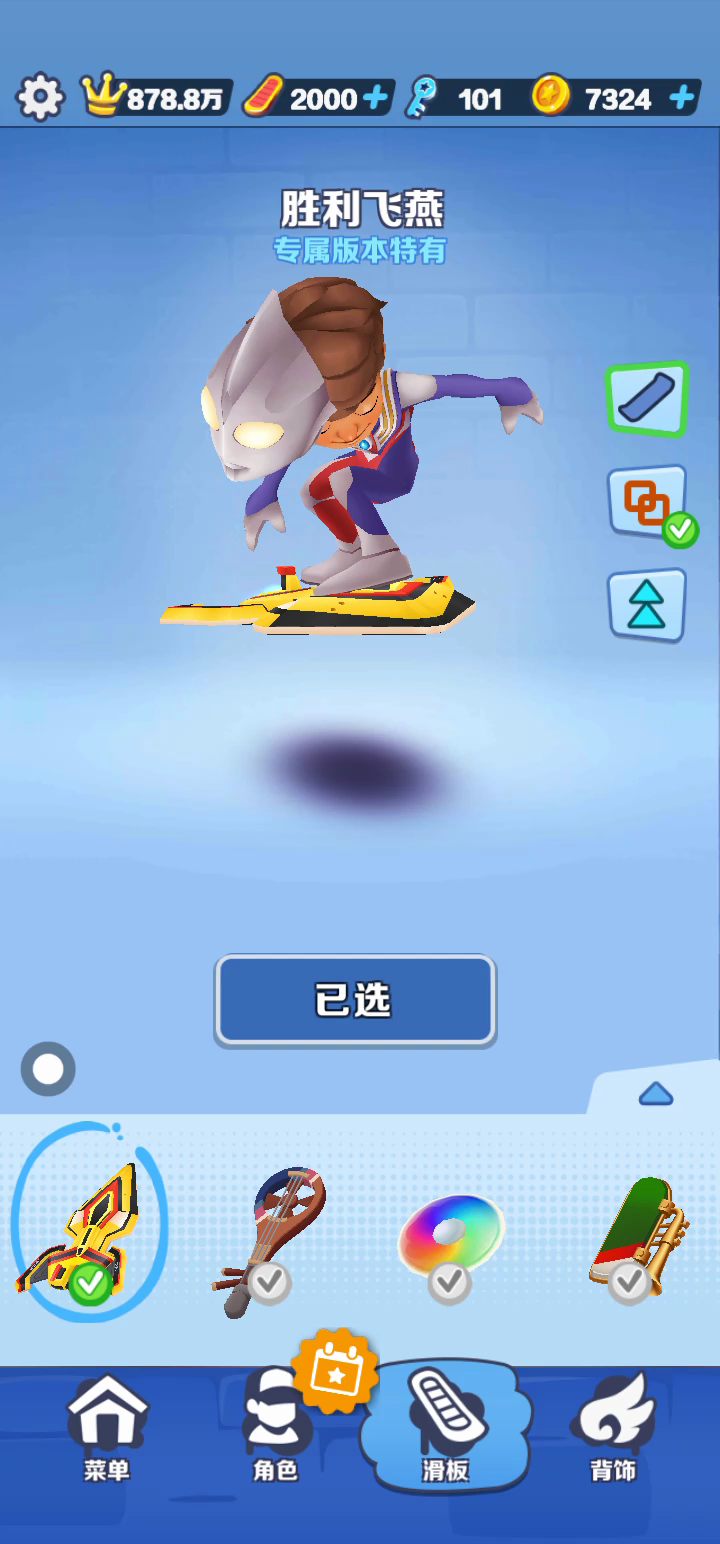Expand the board list with the up arrow
Image resolution: width=720 pixels, height=1544 pixels.
[x=655, y=1094]
